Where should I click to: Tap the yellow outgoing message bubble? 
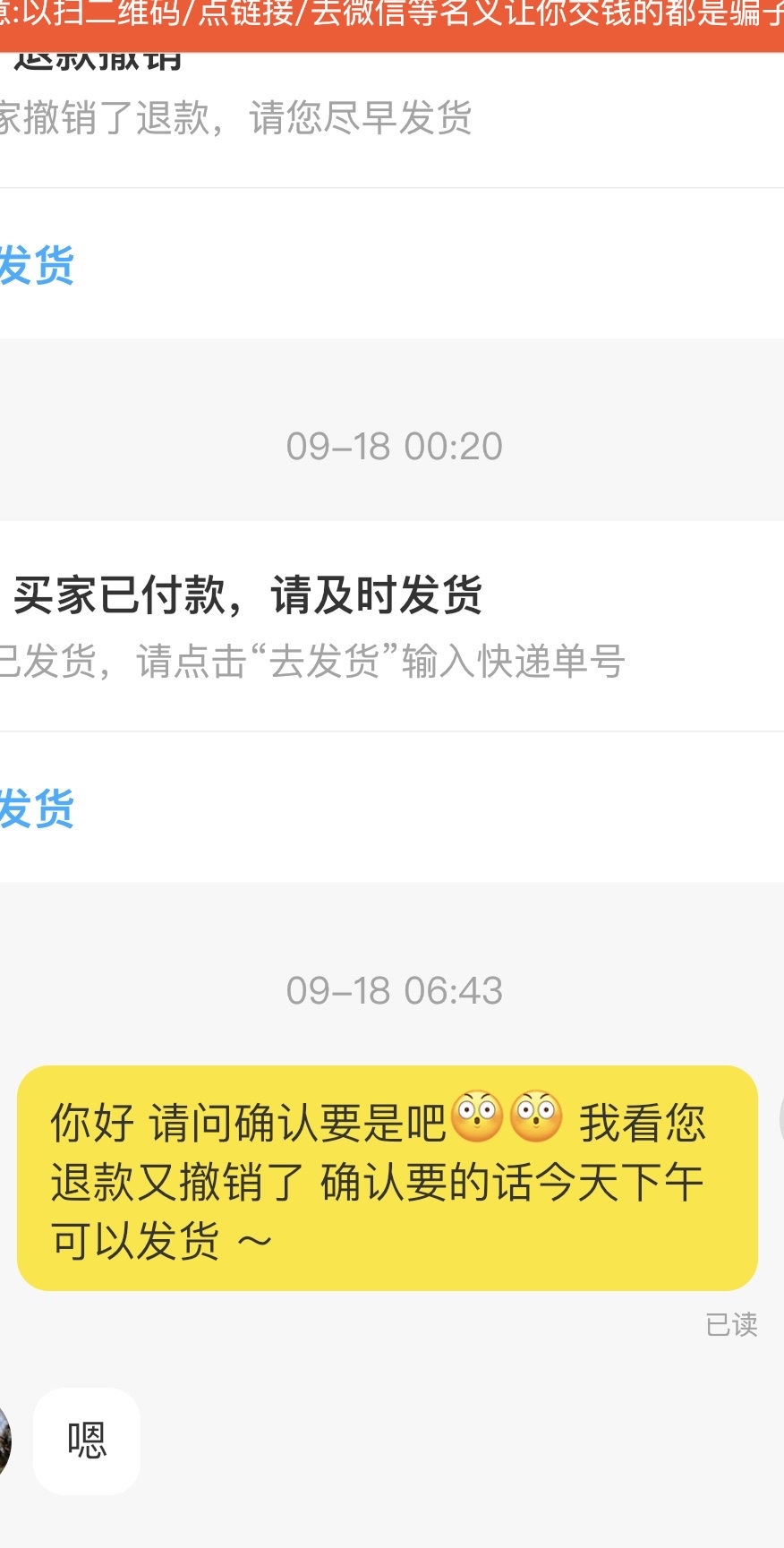[385, 1173]
